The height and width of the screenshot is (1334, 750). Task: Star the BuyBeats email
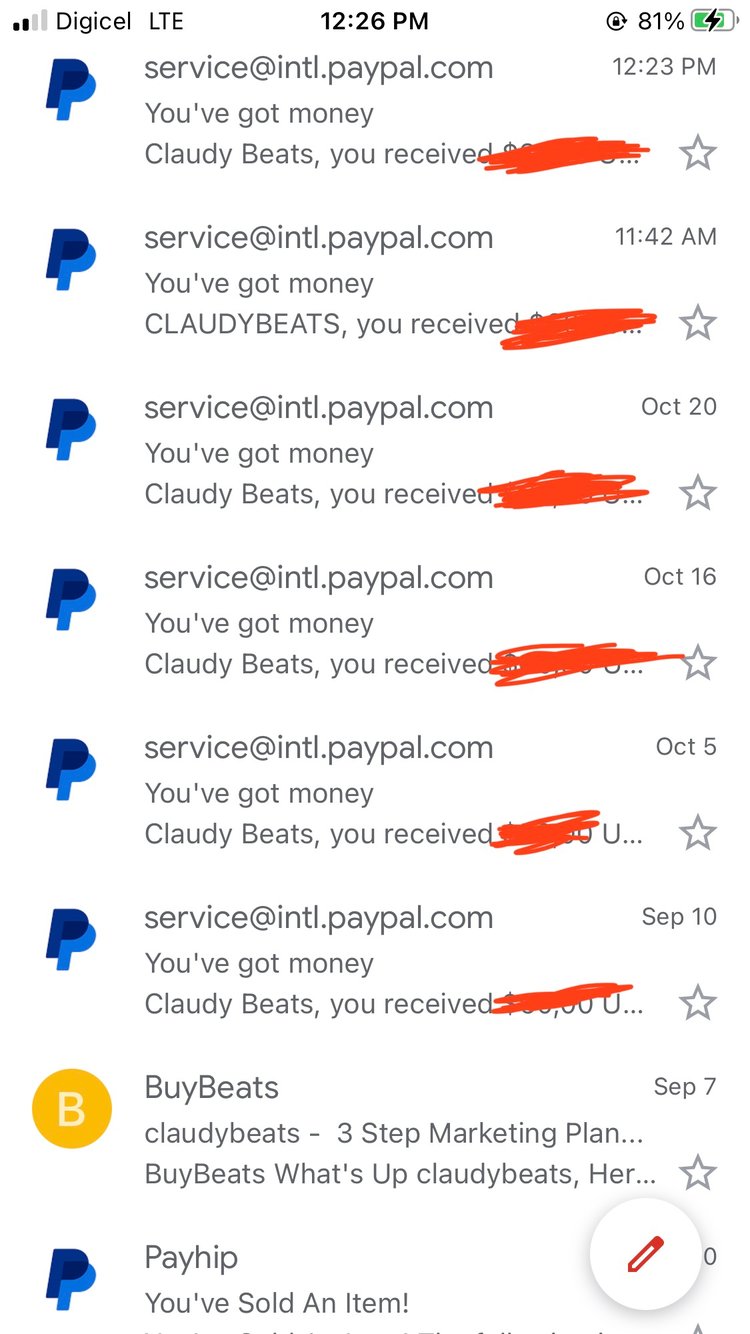pos(697,1173)
